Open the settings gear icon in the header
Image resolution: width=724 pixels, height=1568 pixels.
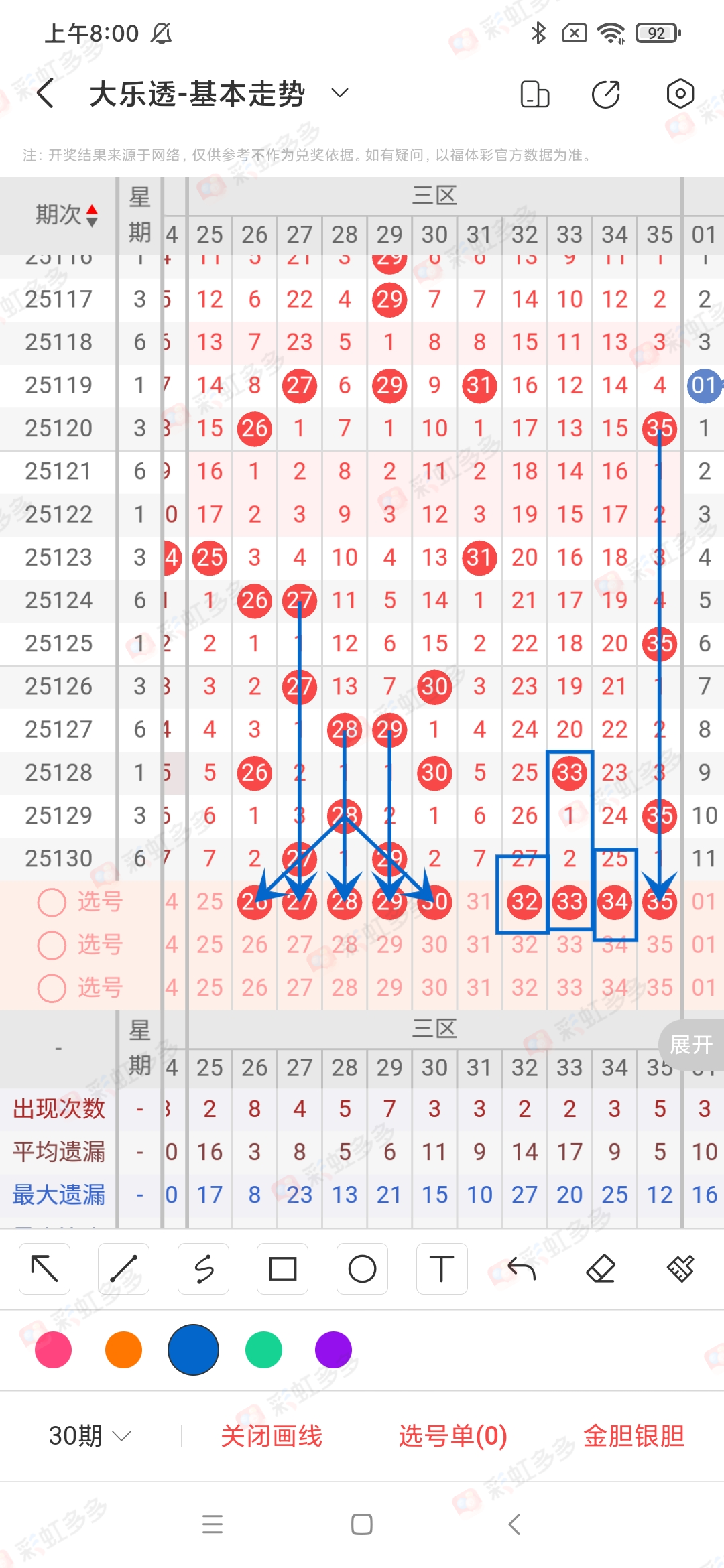tap(679, 94)
